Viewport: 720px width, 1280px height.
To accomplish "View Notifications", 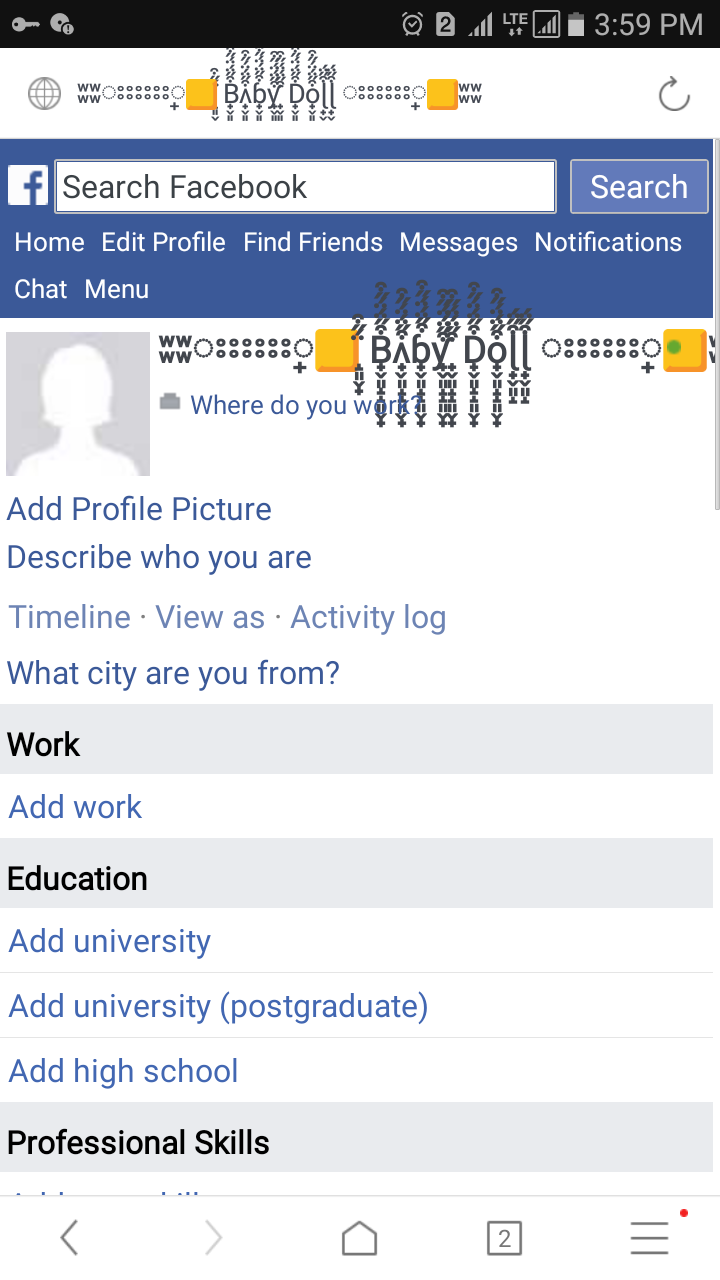I will click(608, 242).
